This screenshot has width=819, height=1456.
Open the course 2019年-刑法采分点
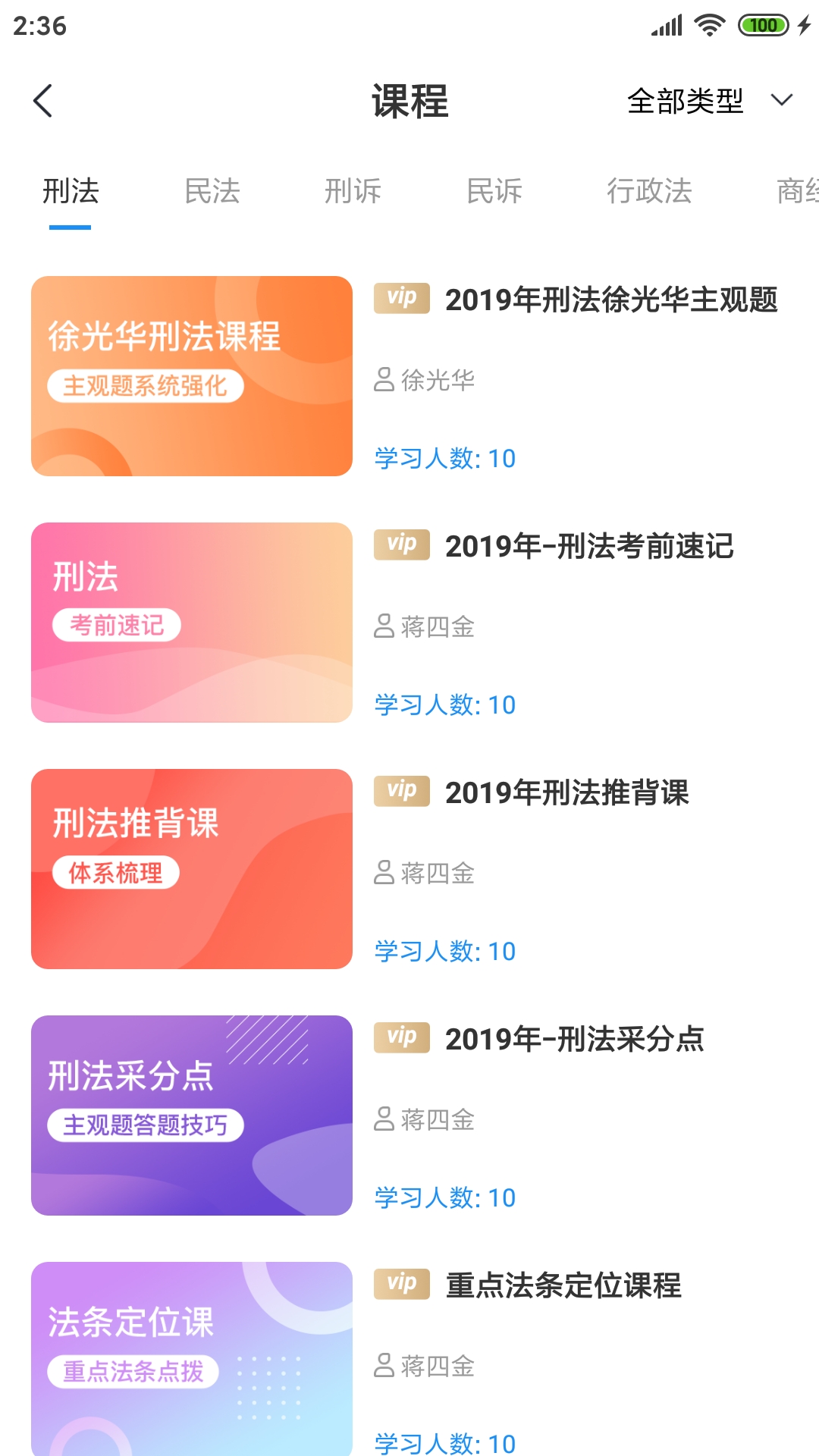(x=573, y=1040)
